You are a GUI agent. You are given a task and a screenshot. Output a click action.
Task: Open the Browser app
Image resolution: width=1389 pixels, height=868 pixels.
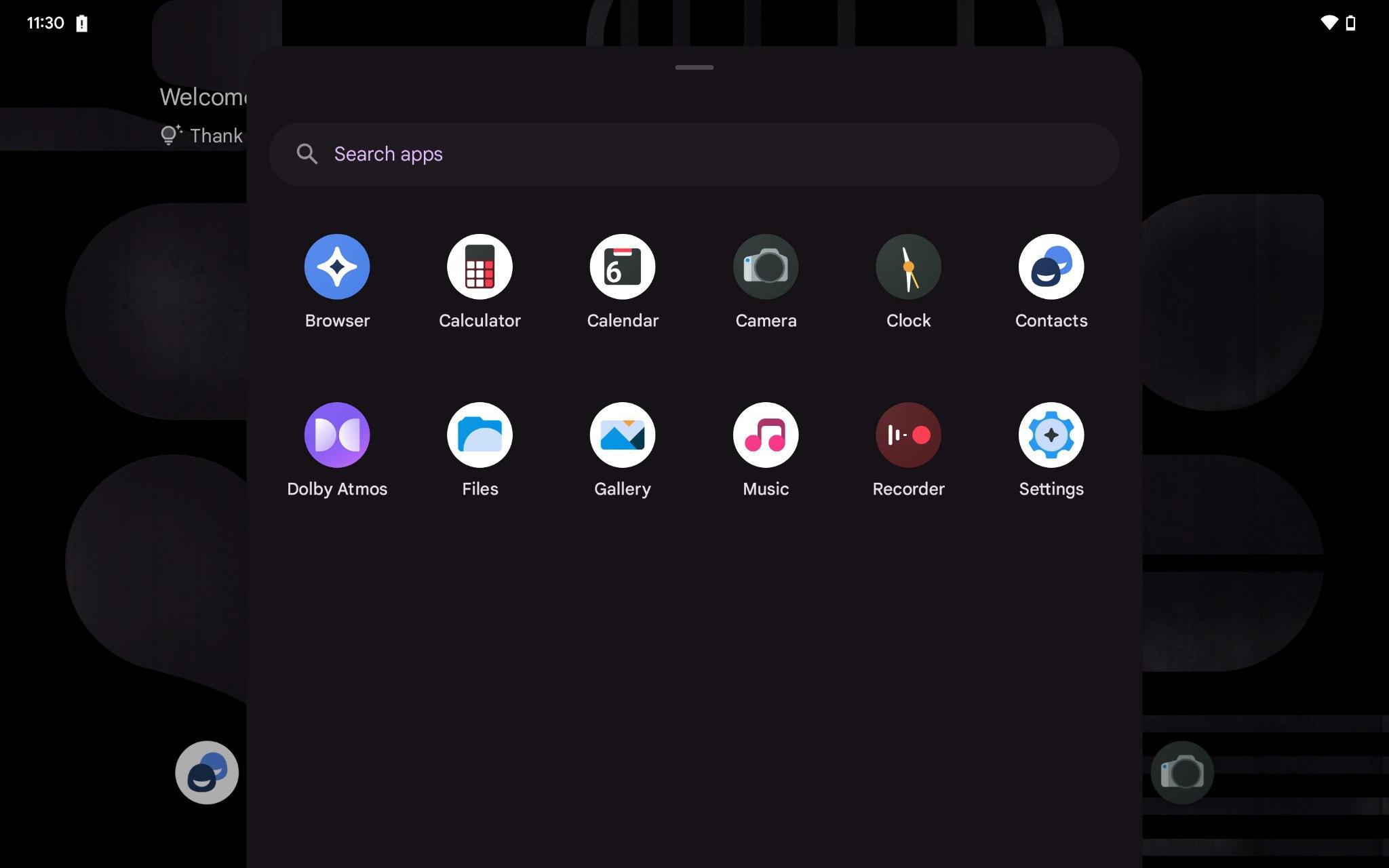click(337, 267)
